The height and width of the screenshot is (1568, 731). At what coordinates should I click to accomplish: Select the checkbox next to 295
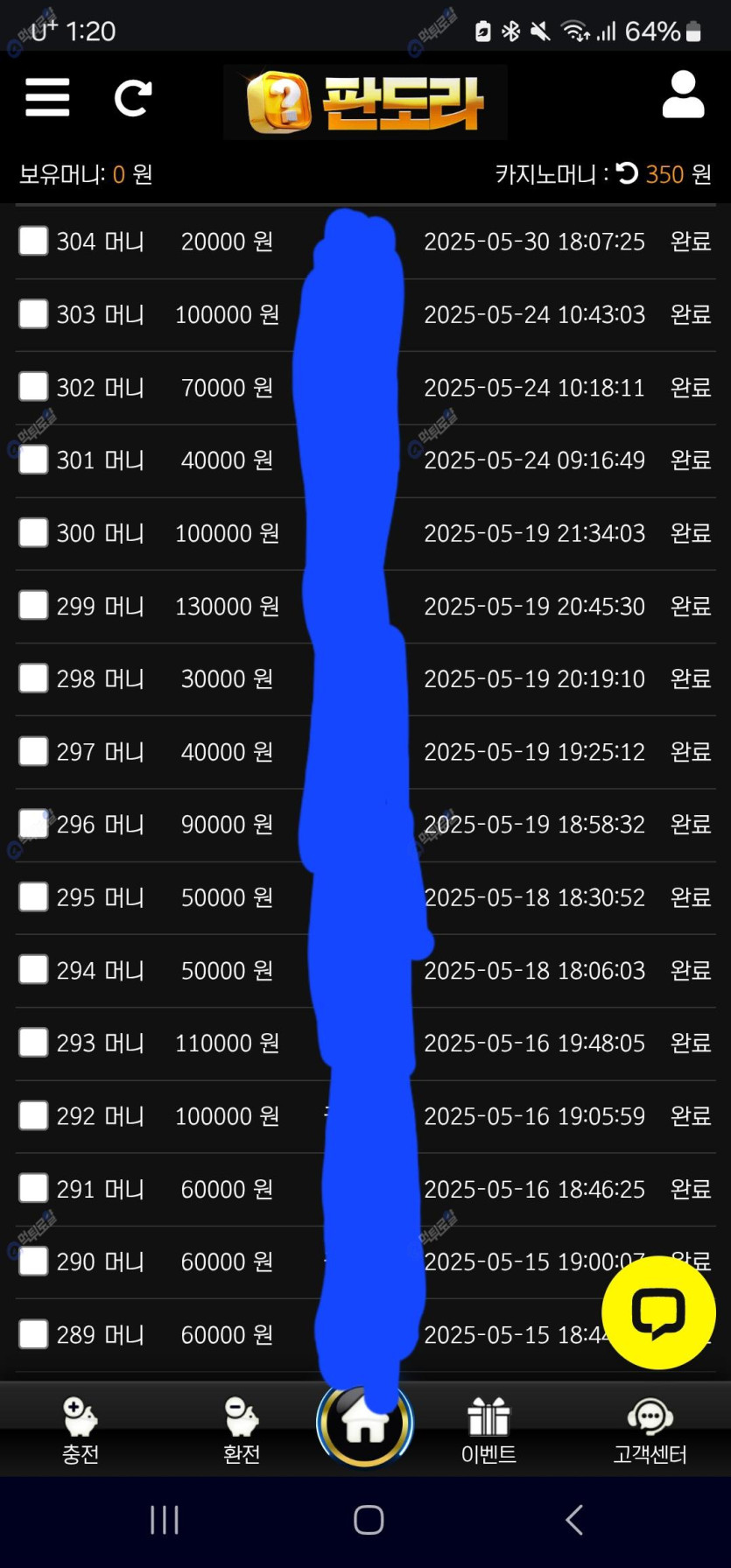click(33, 897)
